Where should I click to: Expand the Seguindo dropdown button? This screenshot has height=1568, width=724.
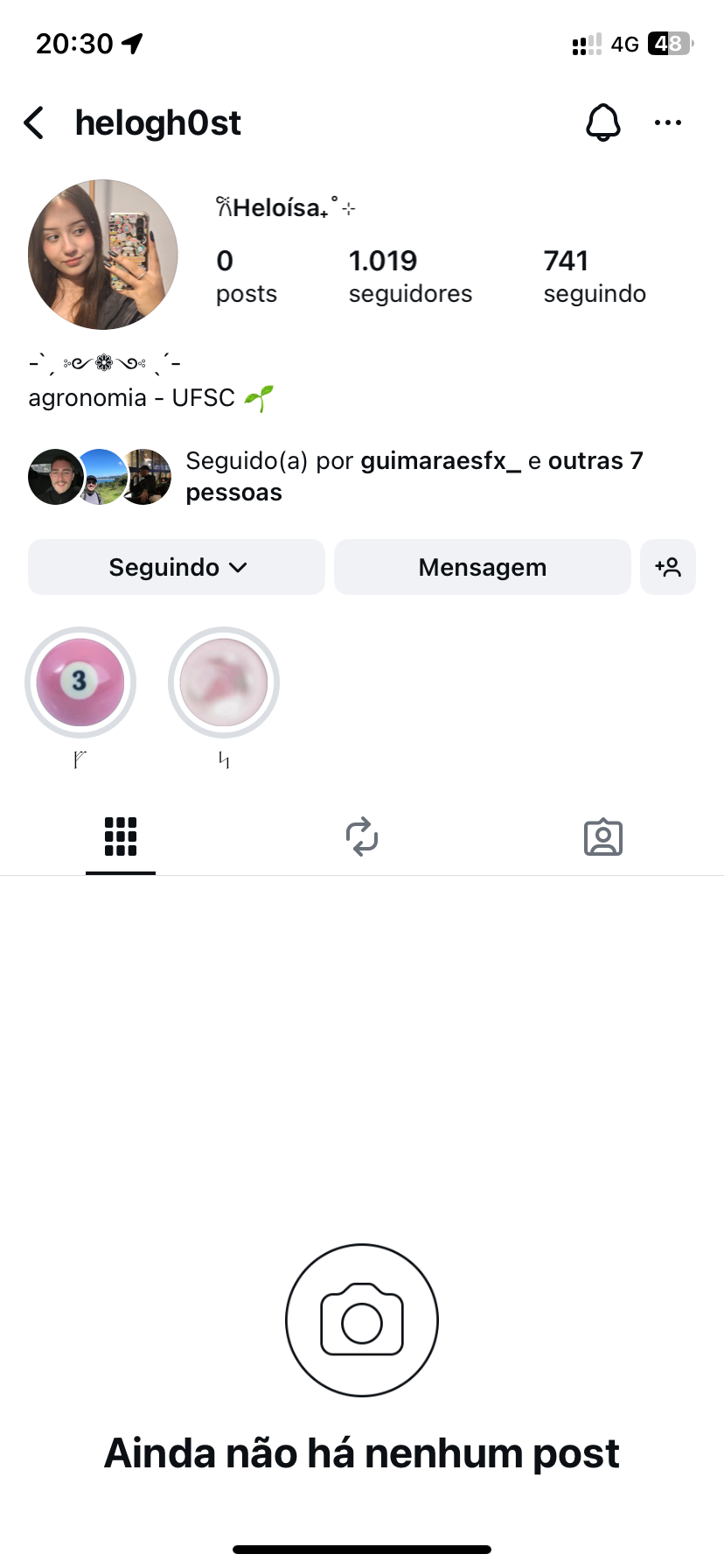click(x=177, y=568)
